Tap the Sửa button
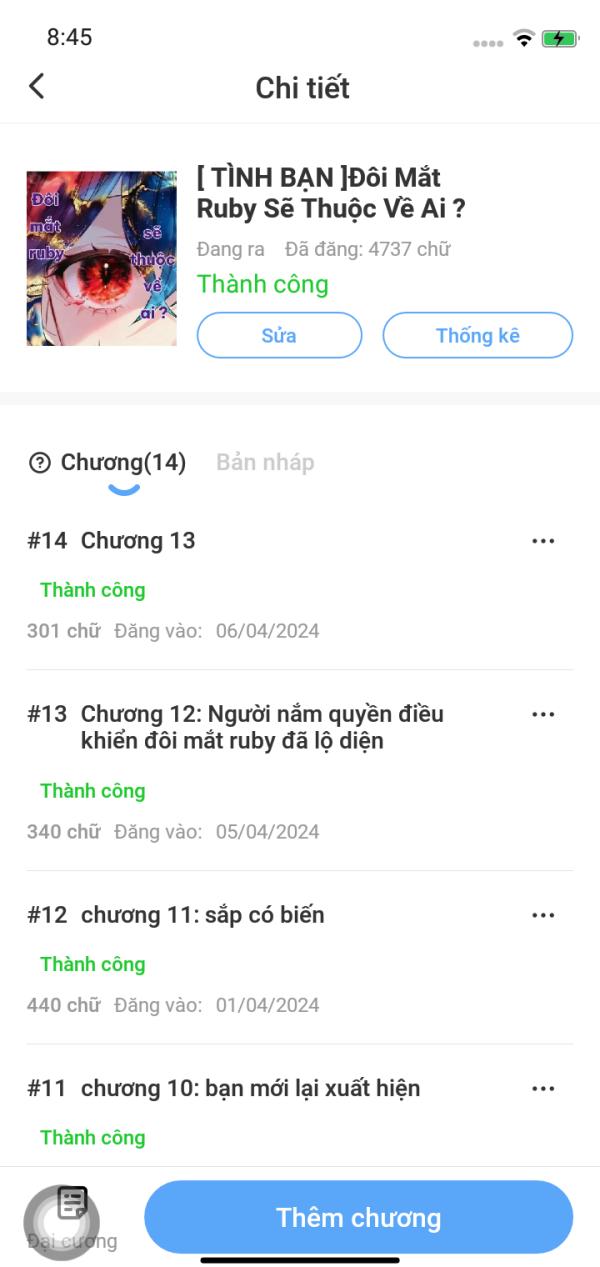Image resolution: width=600 pixels, height=1267 pixels. point(279,335)
